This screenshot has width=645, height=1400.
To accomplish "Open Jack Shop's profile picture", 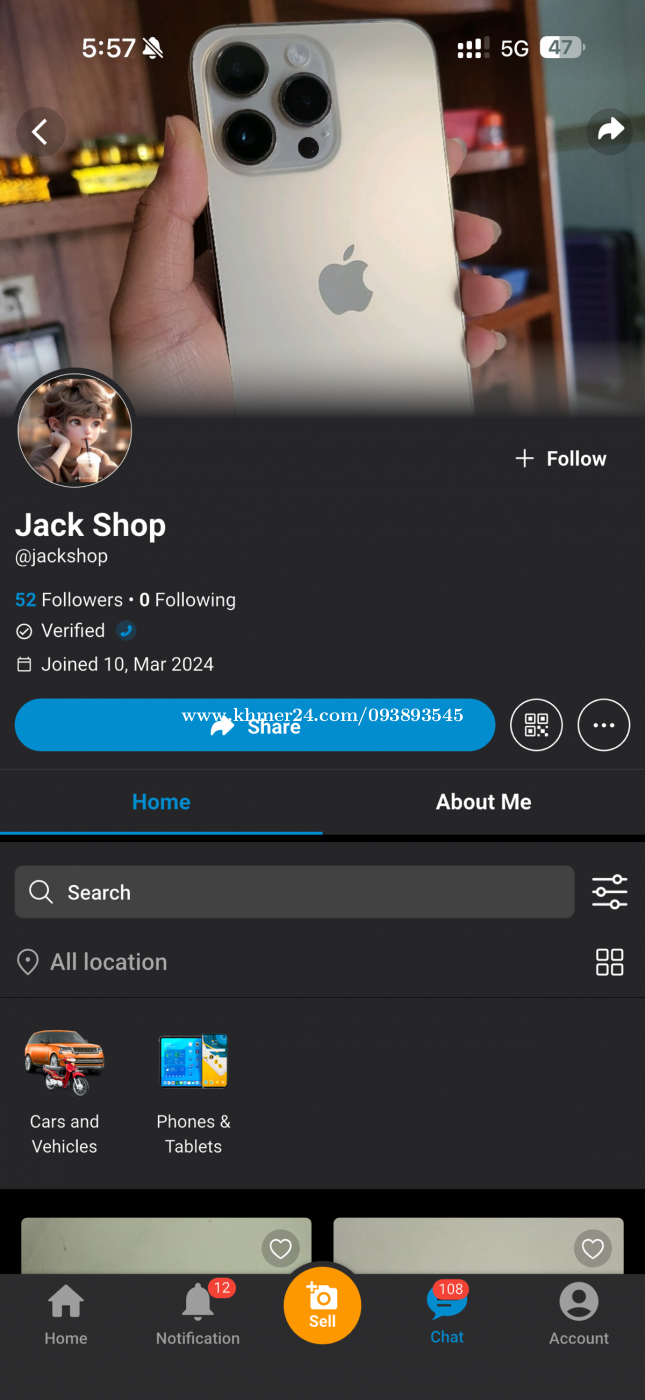I will (x=75, y=430).
